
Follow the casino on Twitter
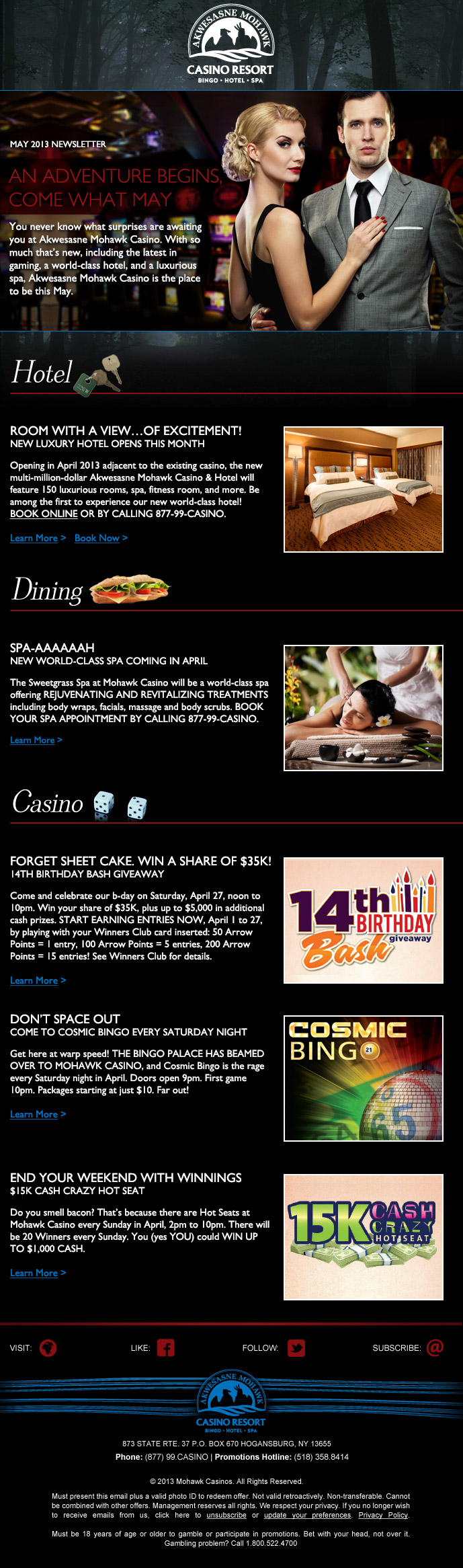(x=296, y=1347)
